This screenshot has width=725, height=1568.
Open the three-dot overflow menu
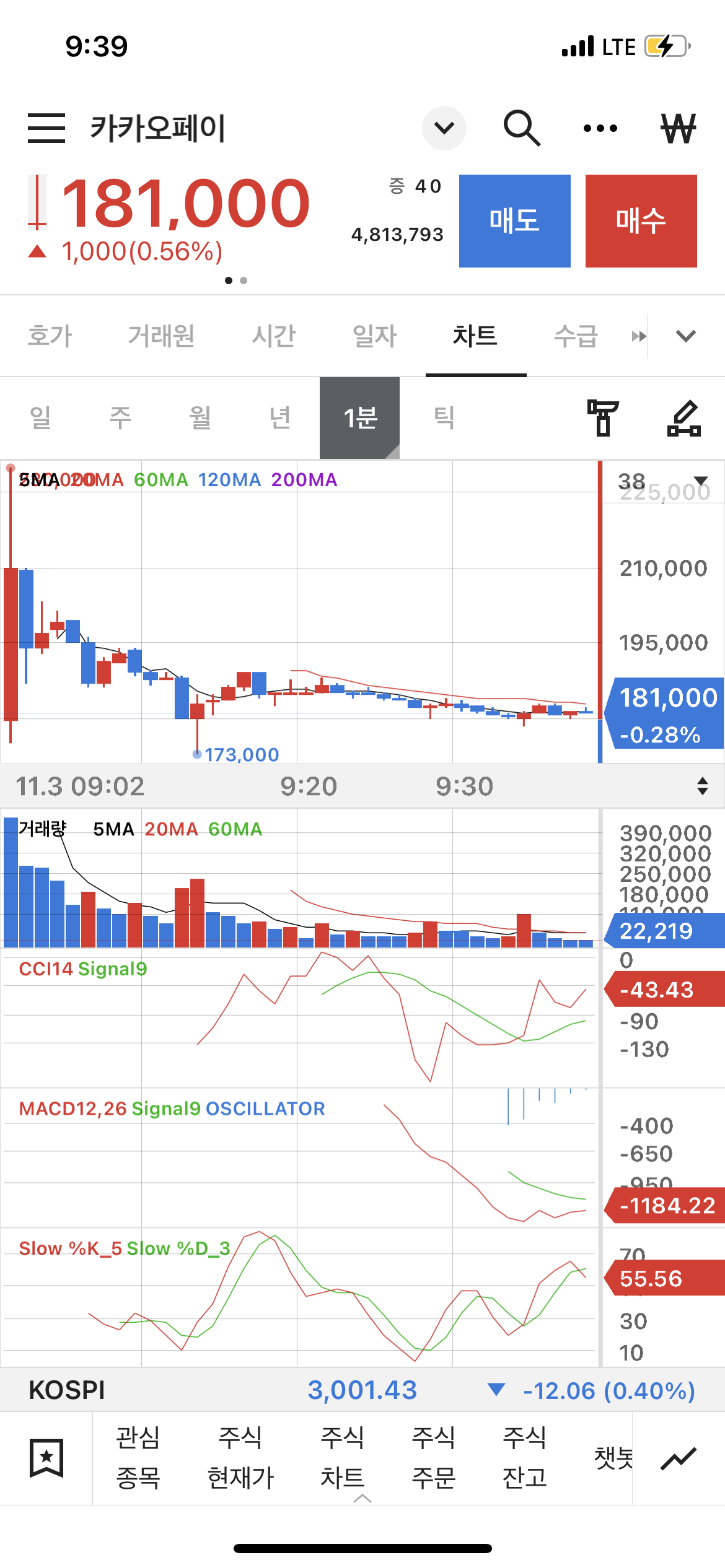pos(600,128)
